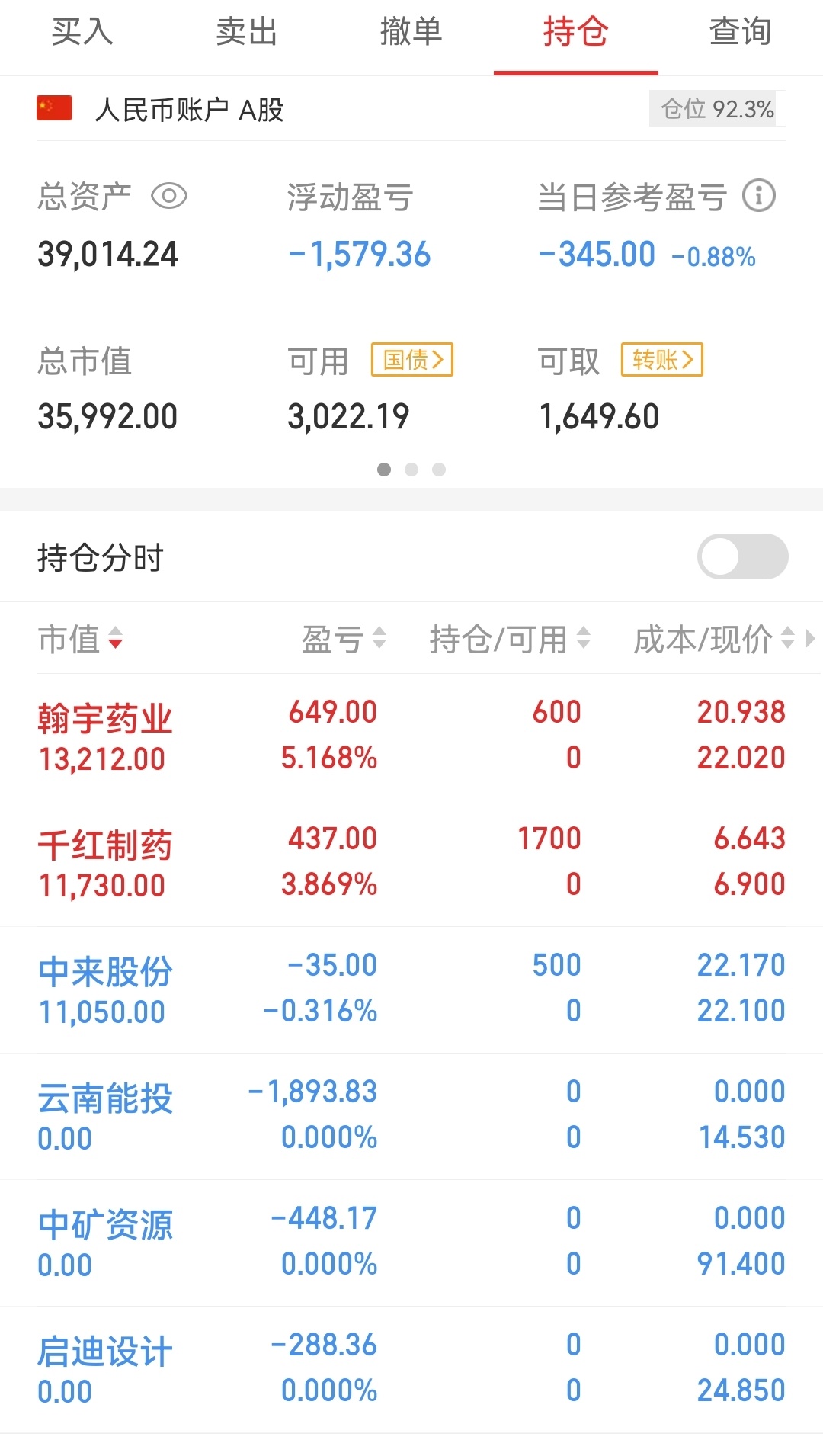Open the 撤单 tab

point(411,33)
